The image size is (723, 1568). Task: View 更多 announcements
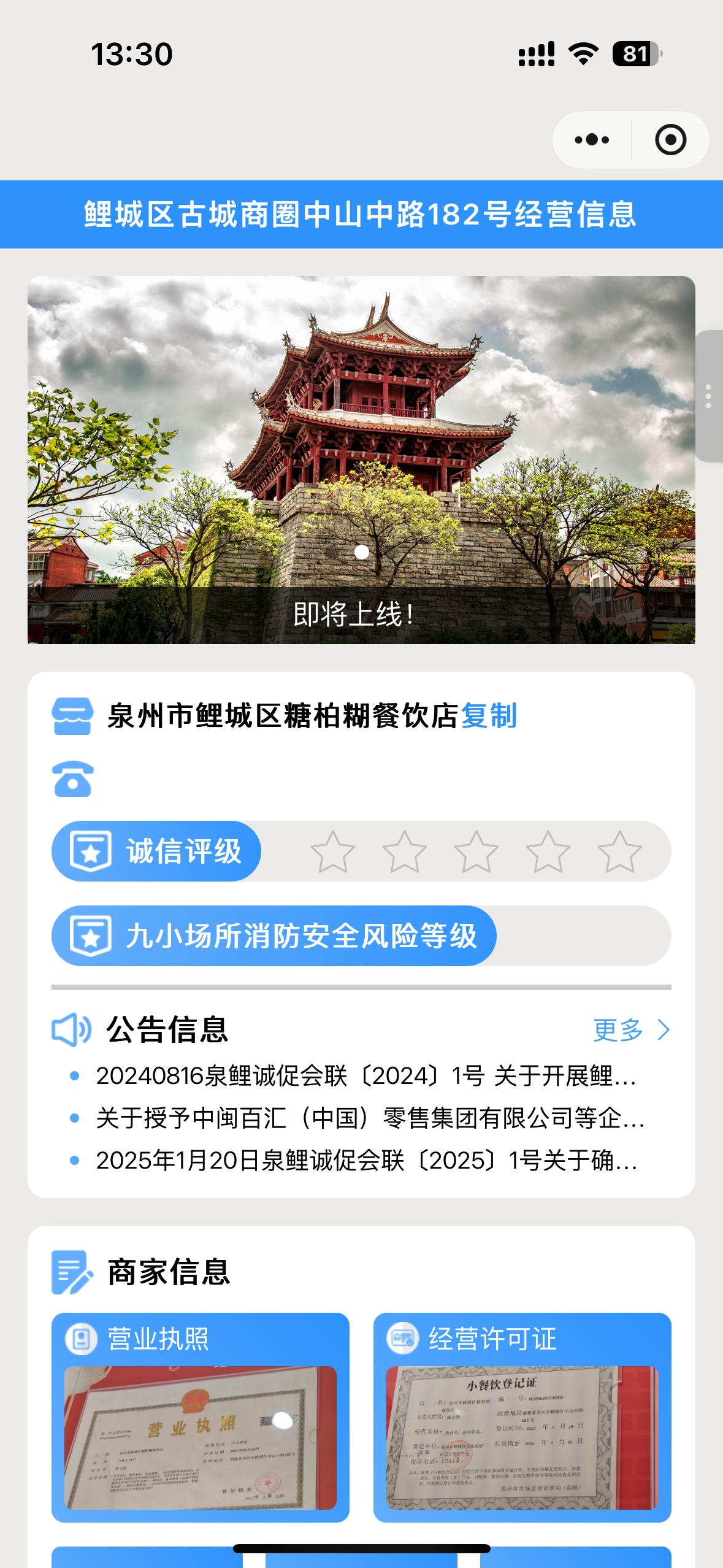point(631,1030)
